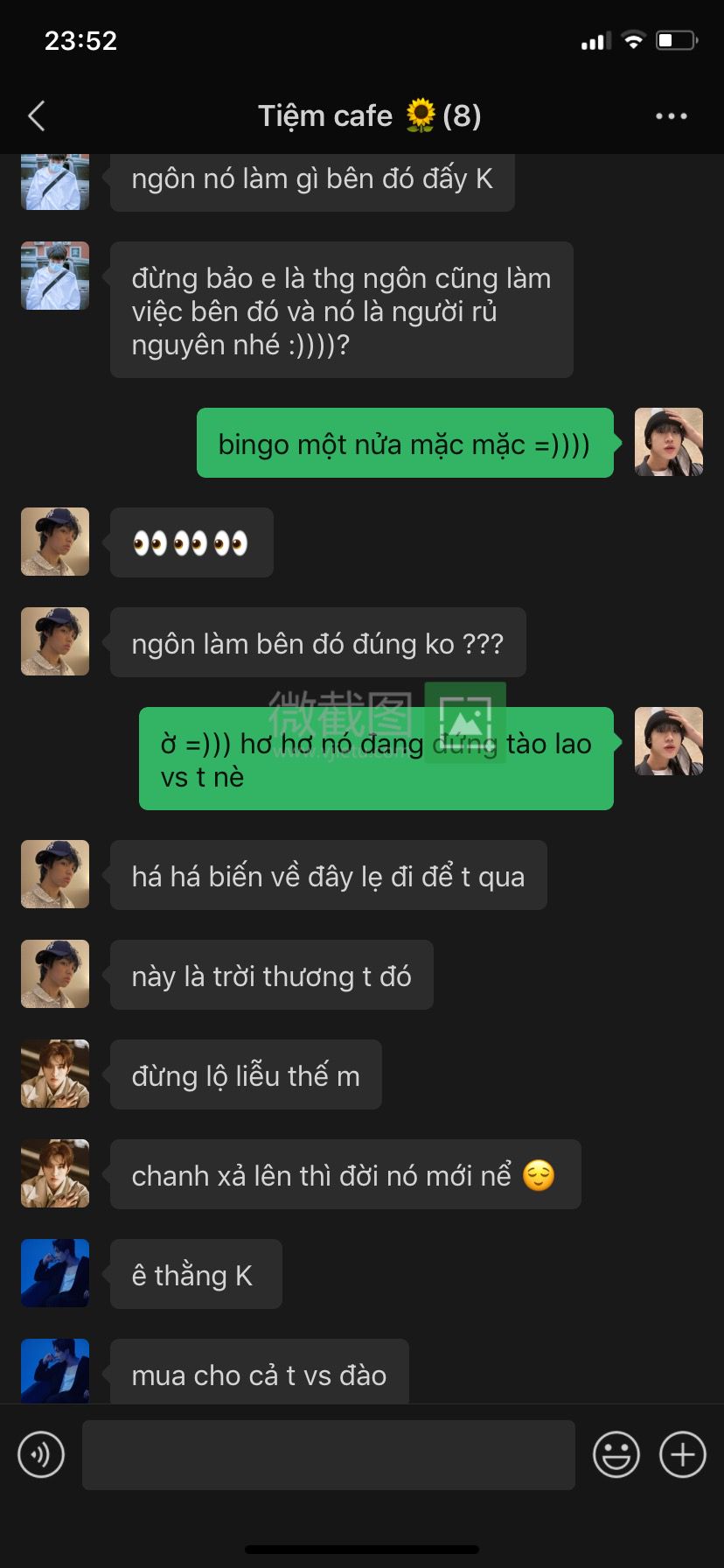Tap avatar next to "đừng lộ liễu thế m"
The width and height of the screenshot is (724, 1568).
point(55,1074)
